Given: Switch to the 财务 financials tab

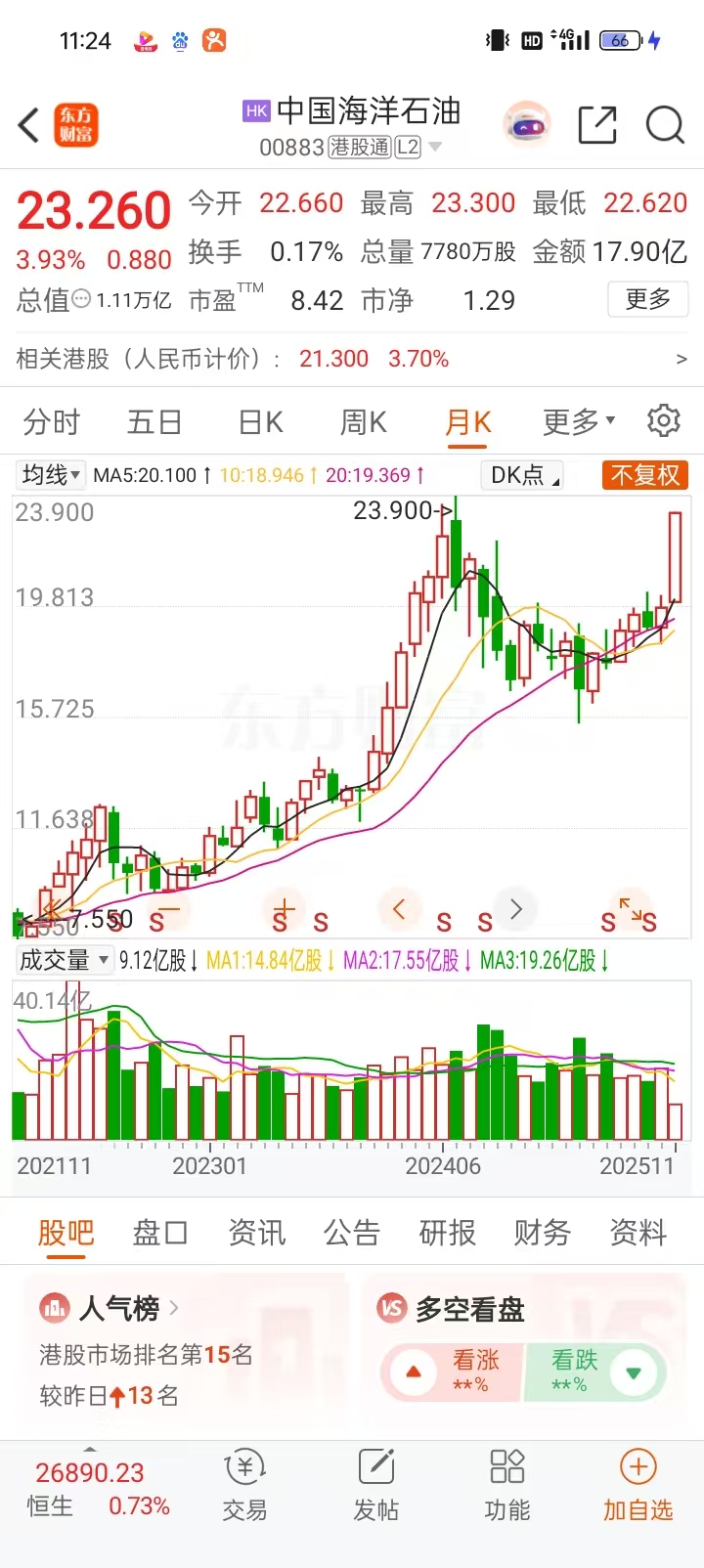Looking at the screenshot, I should (540, 1233).
